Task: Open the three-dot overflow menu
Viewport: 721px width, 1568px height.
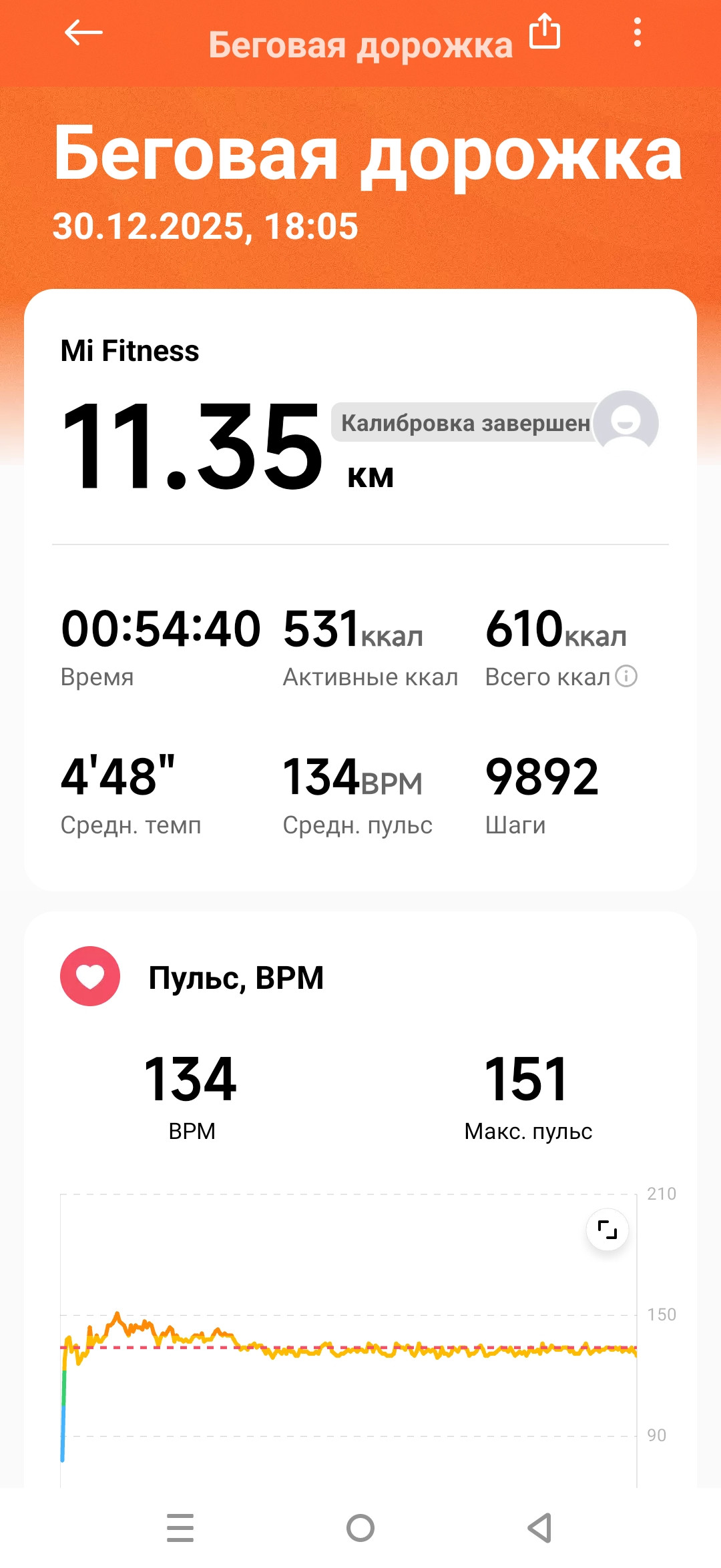Action: click(x=638, y=32)
